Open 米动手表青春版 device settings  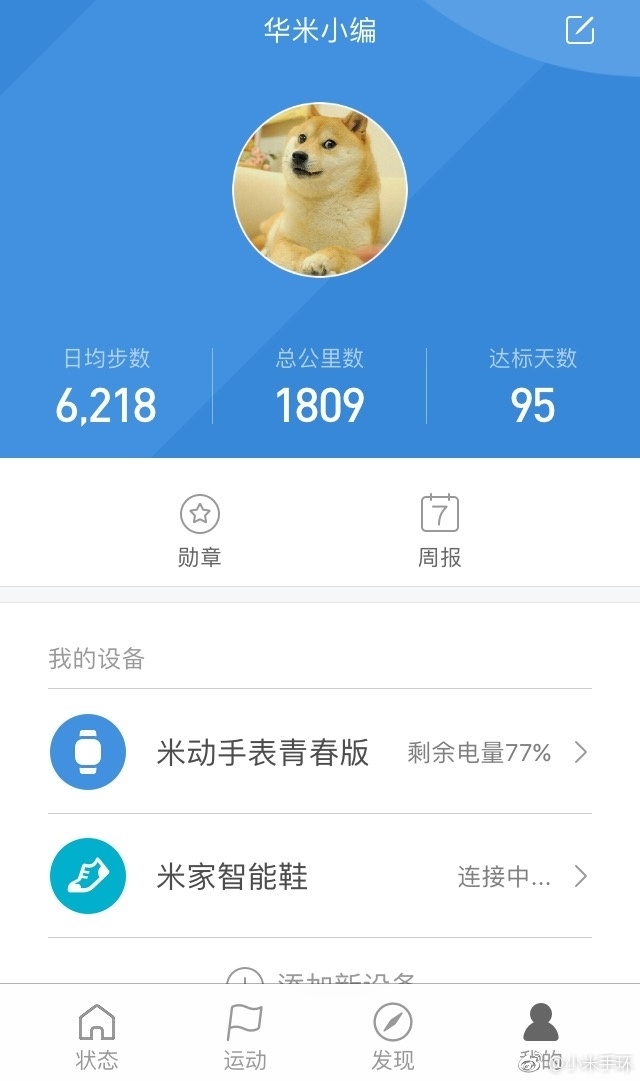(320, 752)
